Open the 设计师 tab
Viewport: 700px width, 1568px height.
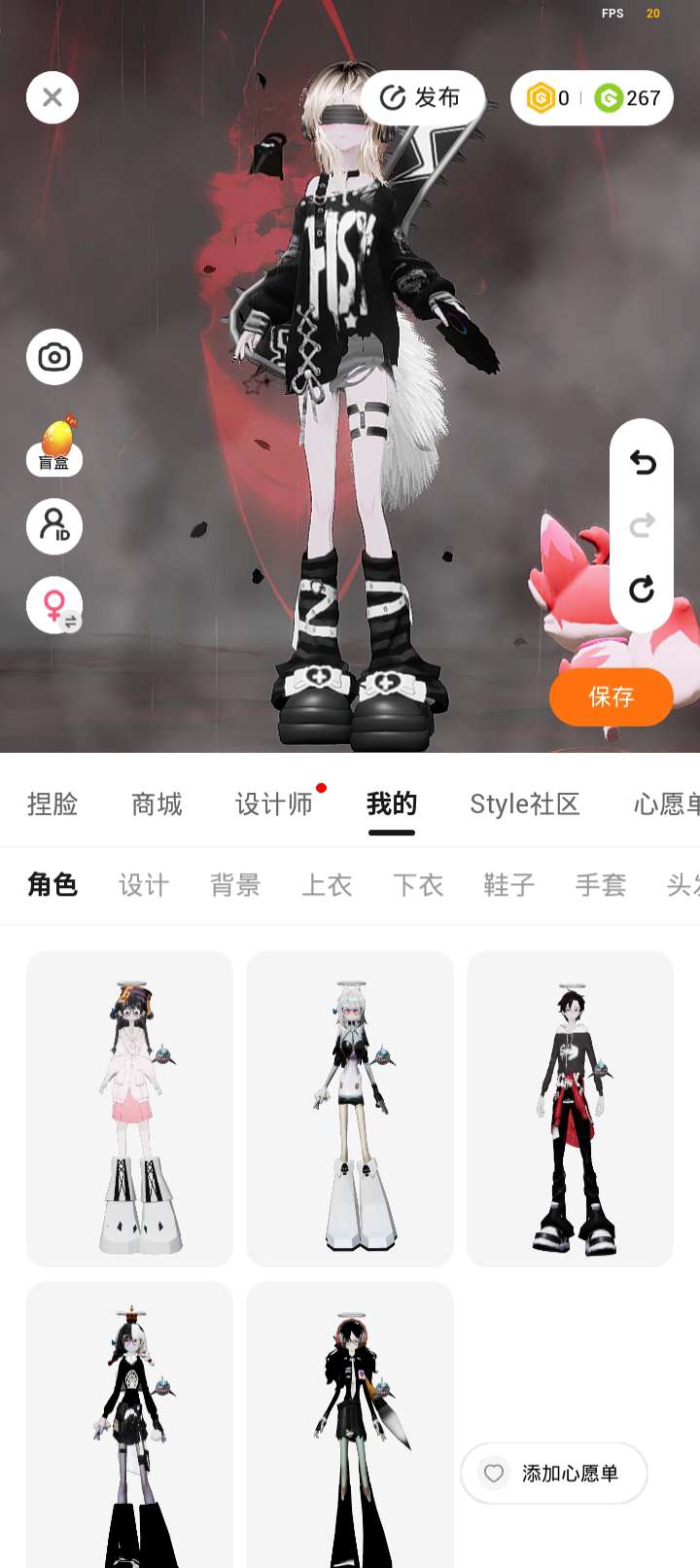[274, 804]
